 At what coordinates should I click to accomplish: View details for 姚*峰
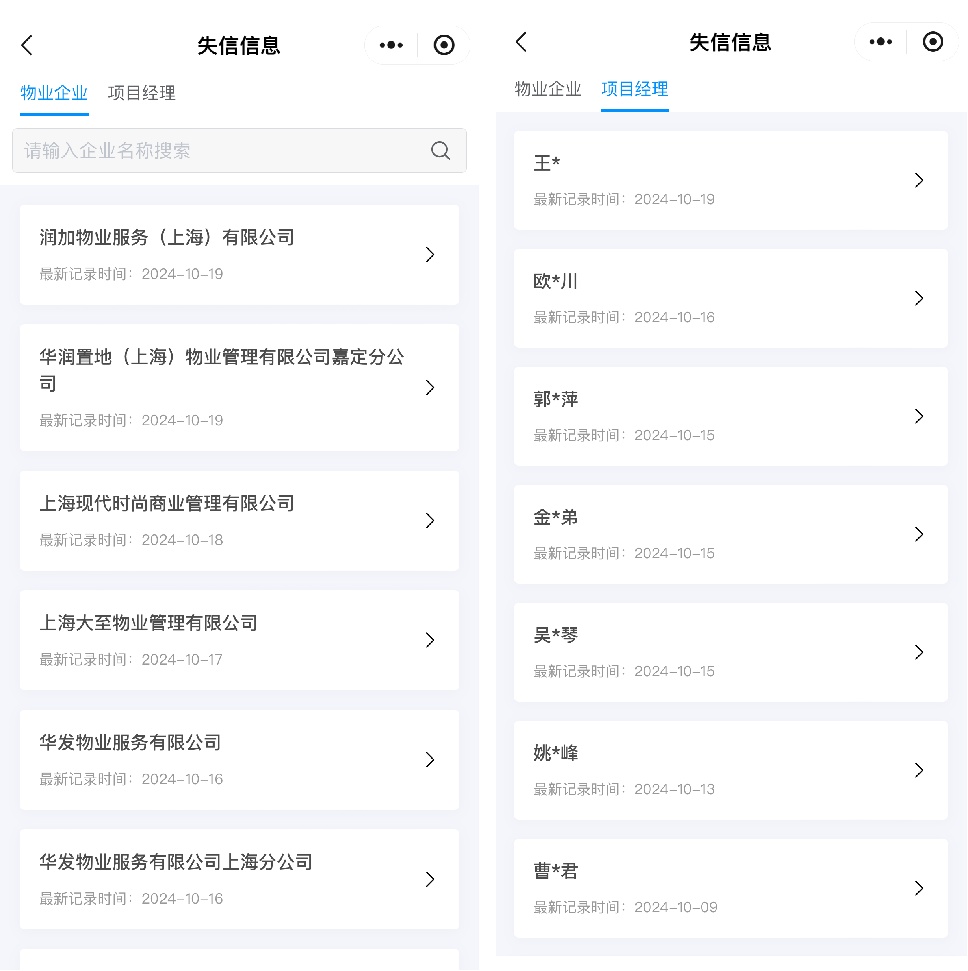click(x=730, y=770)
